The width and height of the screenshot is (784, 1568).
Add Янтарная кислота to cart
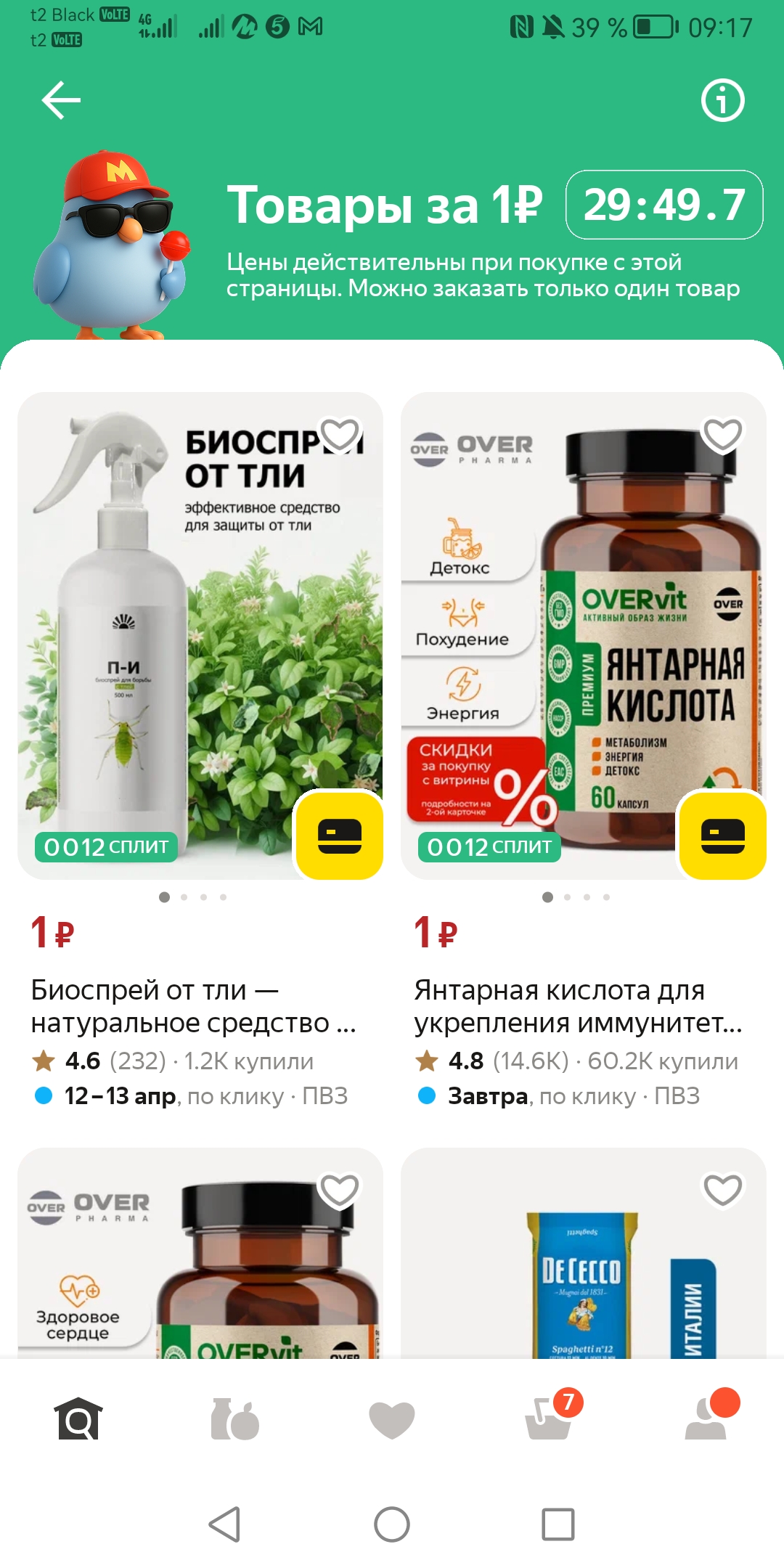pyautogui.click(x=722, y=836)
